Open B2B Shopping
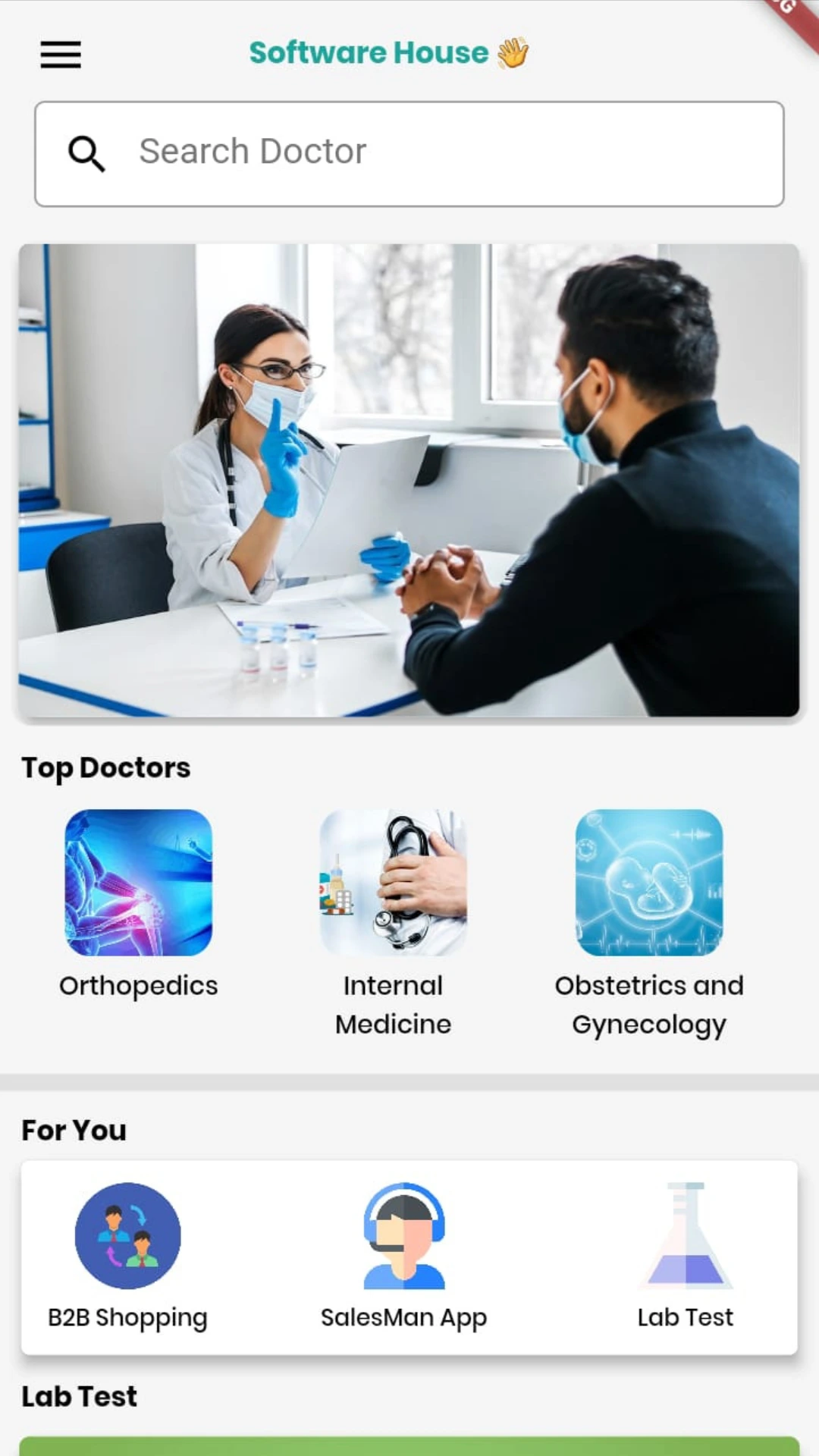This screenshot has width=819, height=1456. point(127,1255)
